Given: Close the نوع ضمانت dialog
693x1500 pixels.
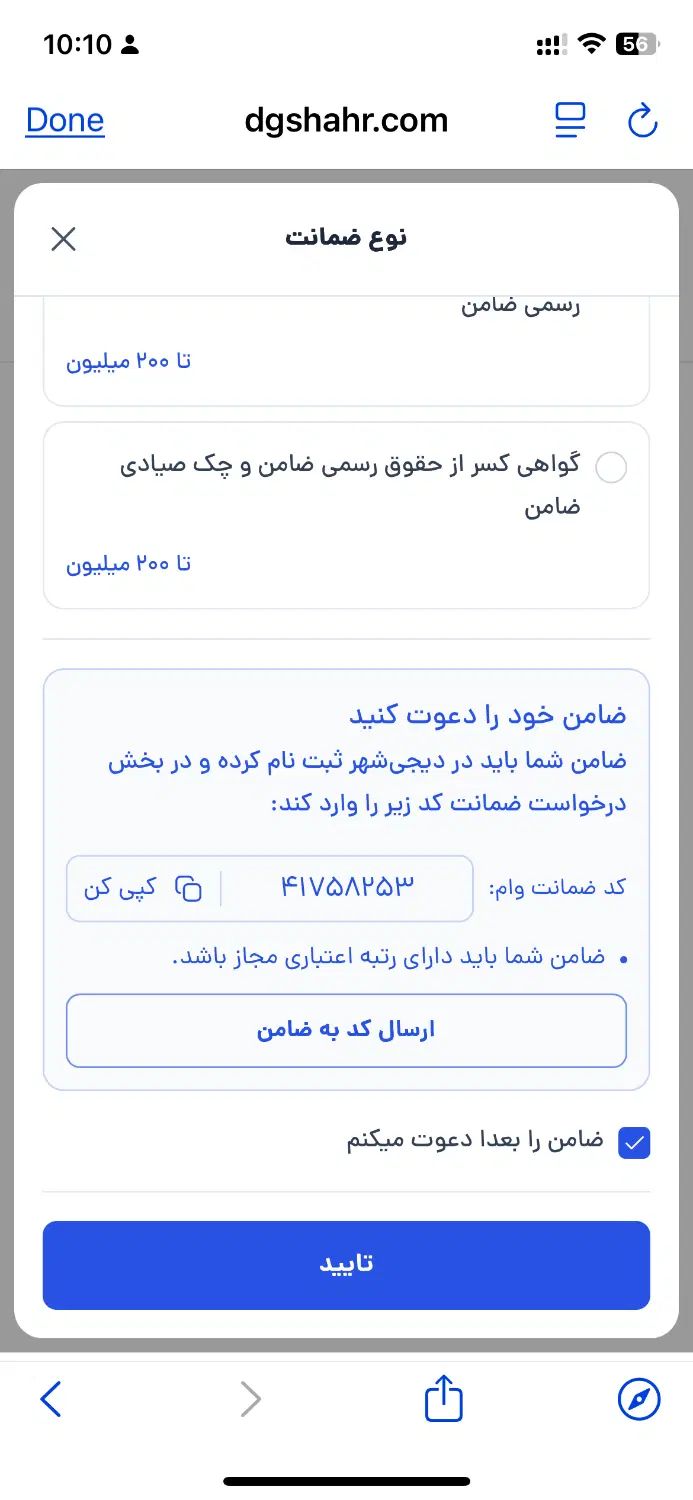Looking at the screenshot, I should [x=63, y=239].
